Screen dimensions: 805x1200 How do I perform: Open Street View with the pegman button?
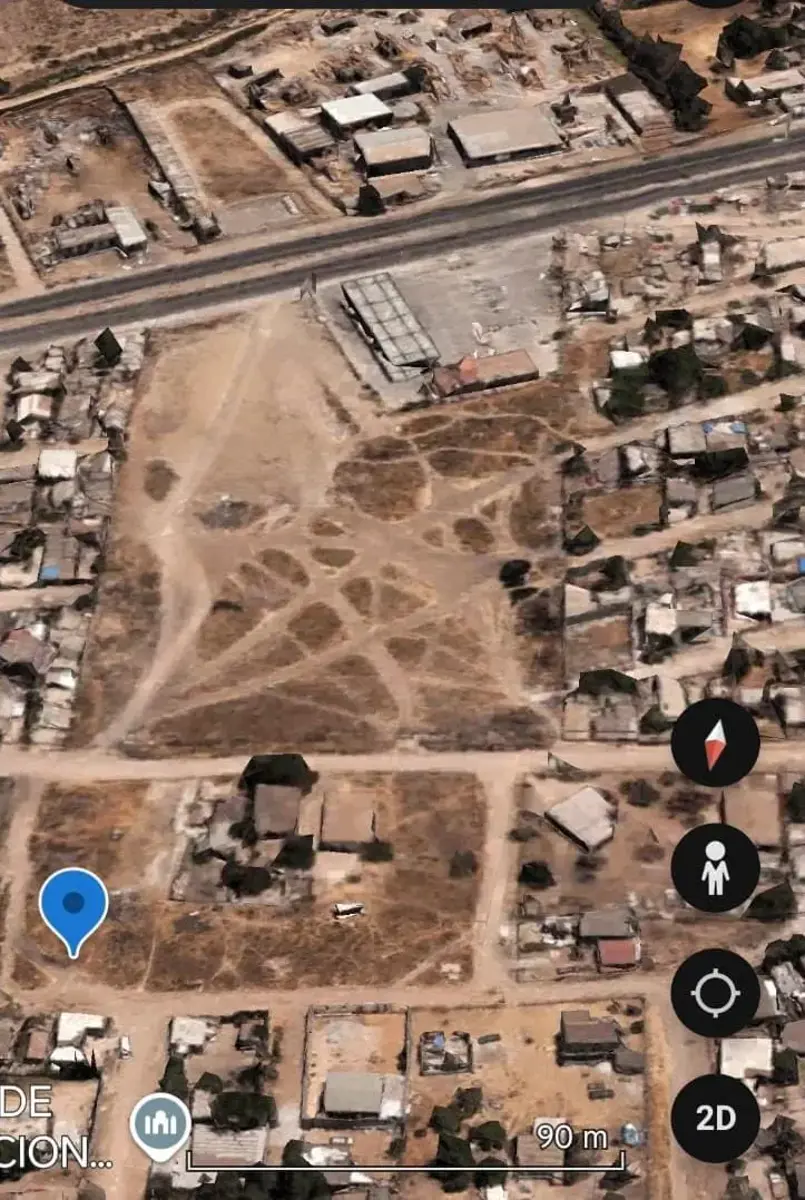(x=715, y=868)
